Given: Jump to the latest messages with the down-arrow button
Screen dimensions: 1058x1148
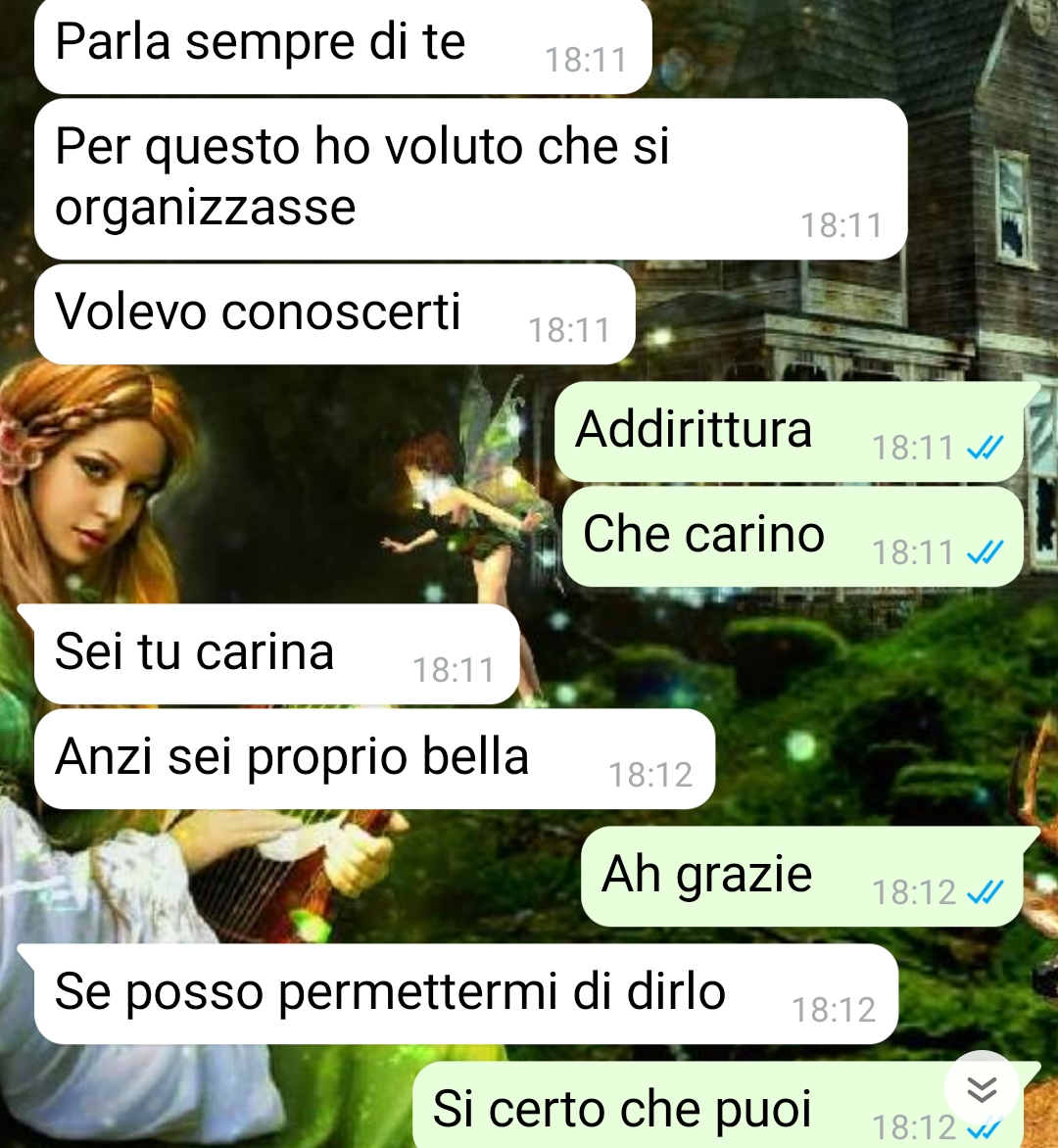Looking at the screenshot, I should 982,1088.
